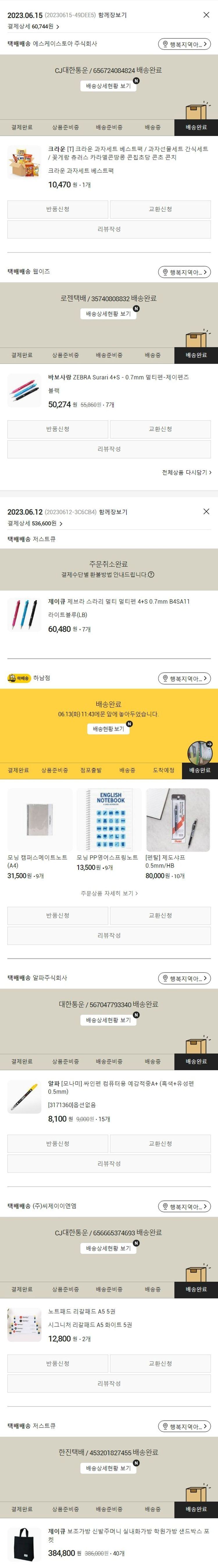This screenshot has width=218, height=1568.
Task: View 대한통운 567047793340 delivery status
Action: coord(108,1020)
